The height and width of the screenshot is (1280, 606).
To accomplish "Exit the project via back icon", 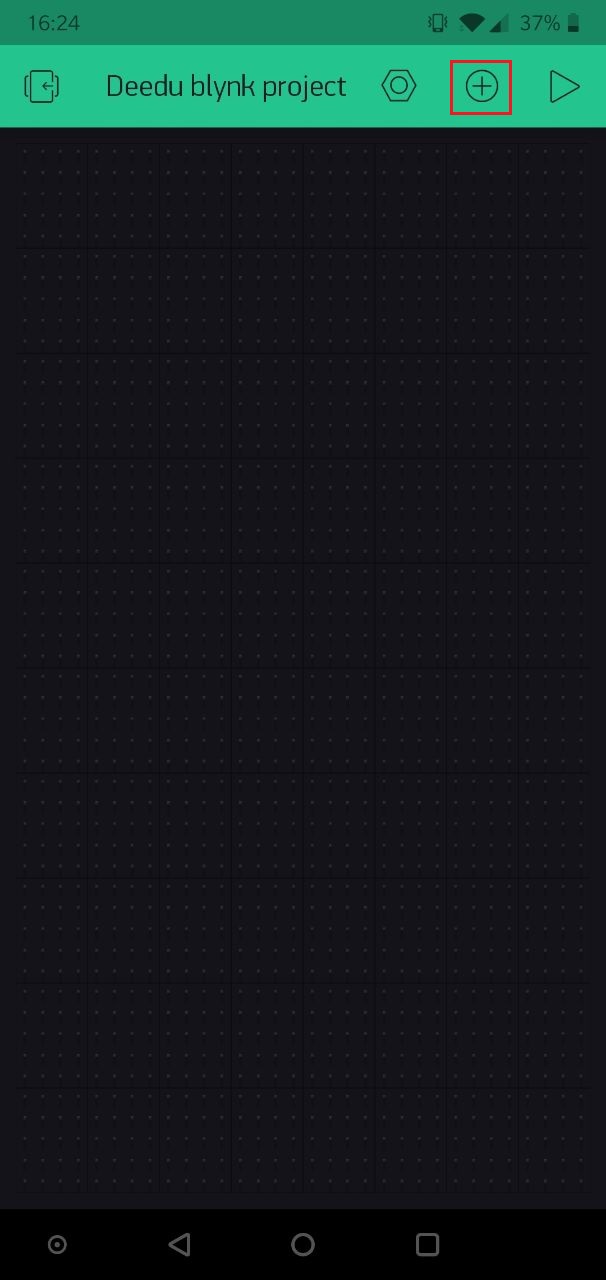I will tap(42, 87).
